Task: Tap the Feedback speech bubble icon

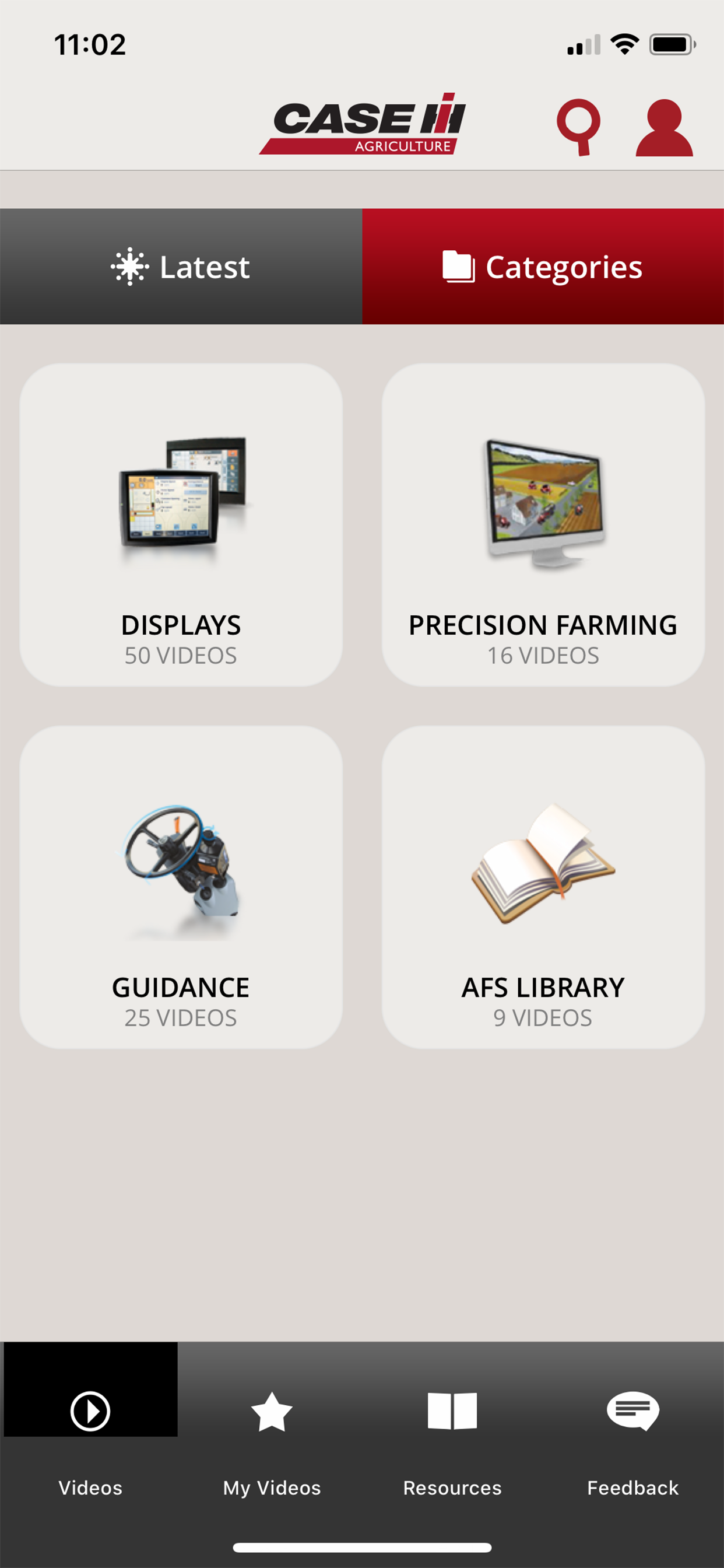Action: click(632, 1412)
